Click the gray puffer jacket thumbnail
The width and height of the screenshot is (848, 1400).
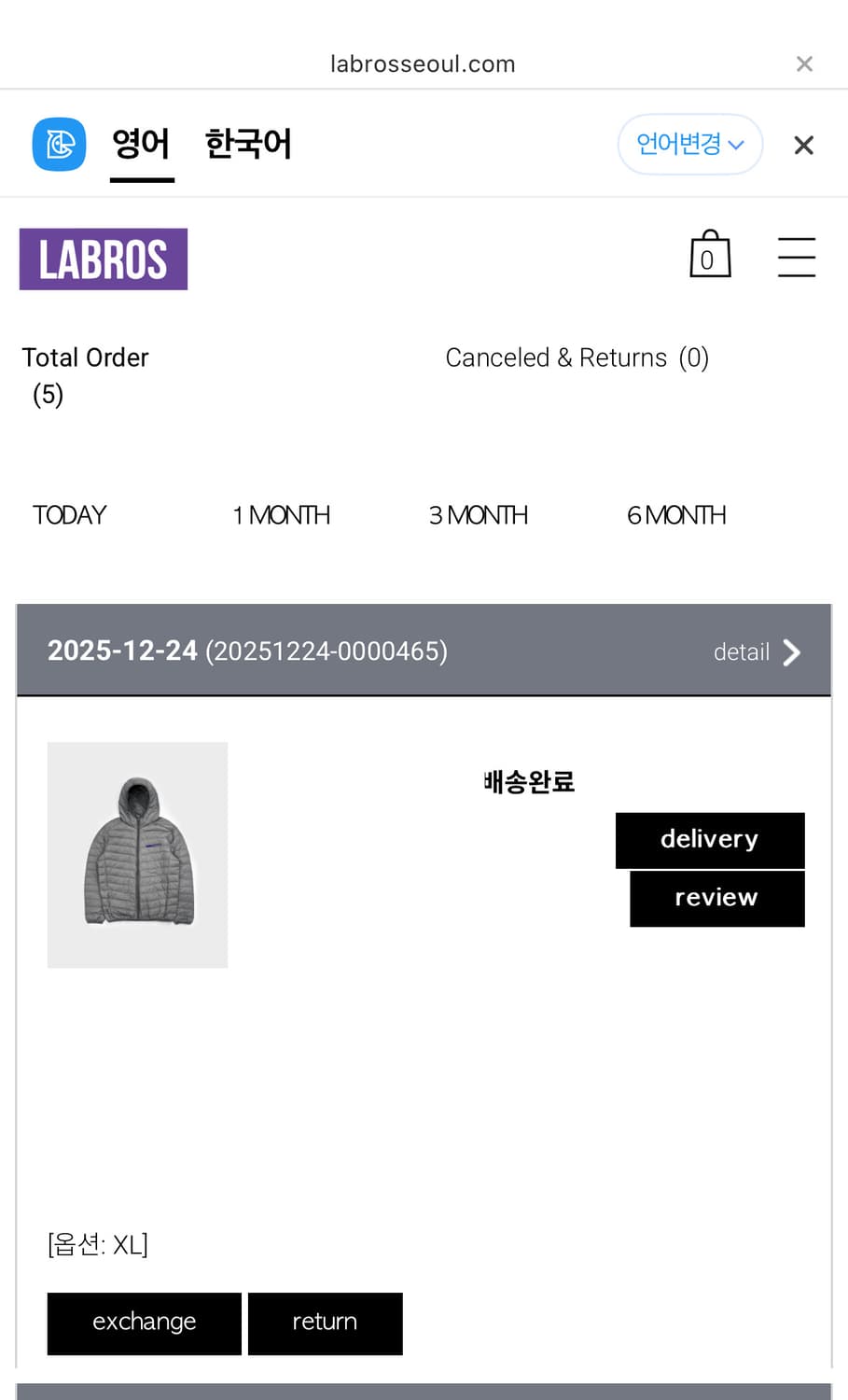coord(137,854)
